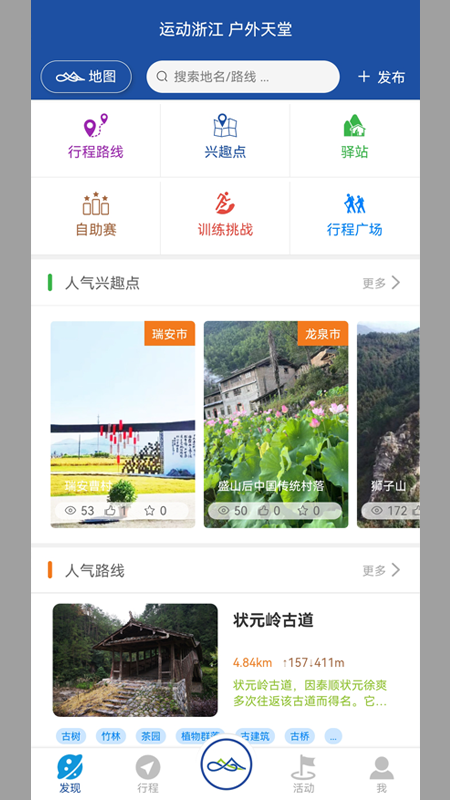Open the 狮子山 card
Viewport: 450px width, 800px height.
click(x=388, y=424)
